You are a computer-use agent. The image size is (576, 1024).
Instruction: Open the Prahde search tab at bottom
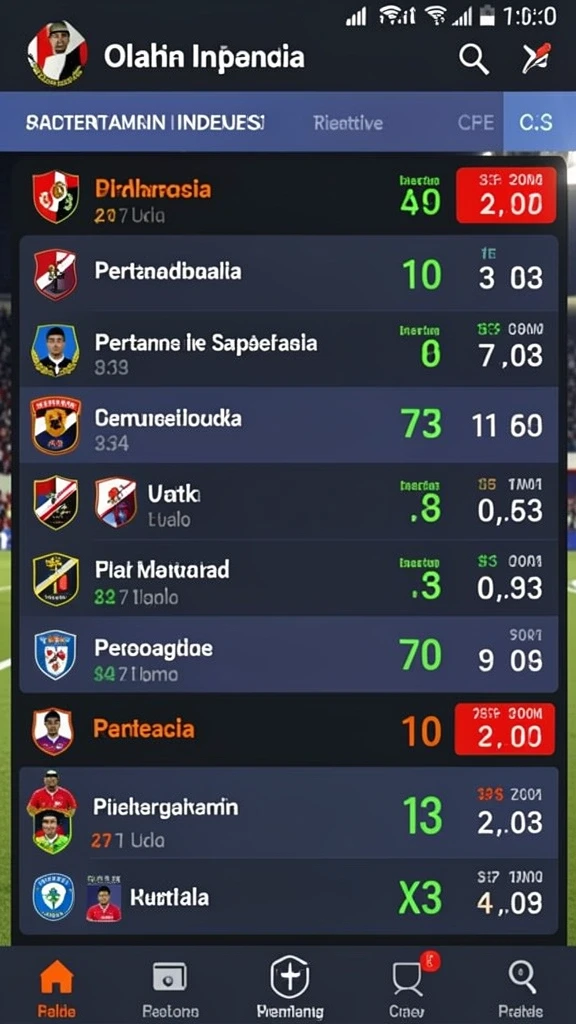pos(520,989)
